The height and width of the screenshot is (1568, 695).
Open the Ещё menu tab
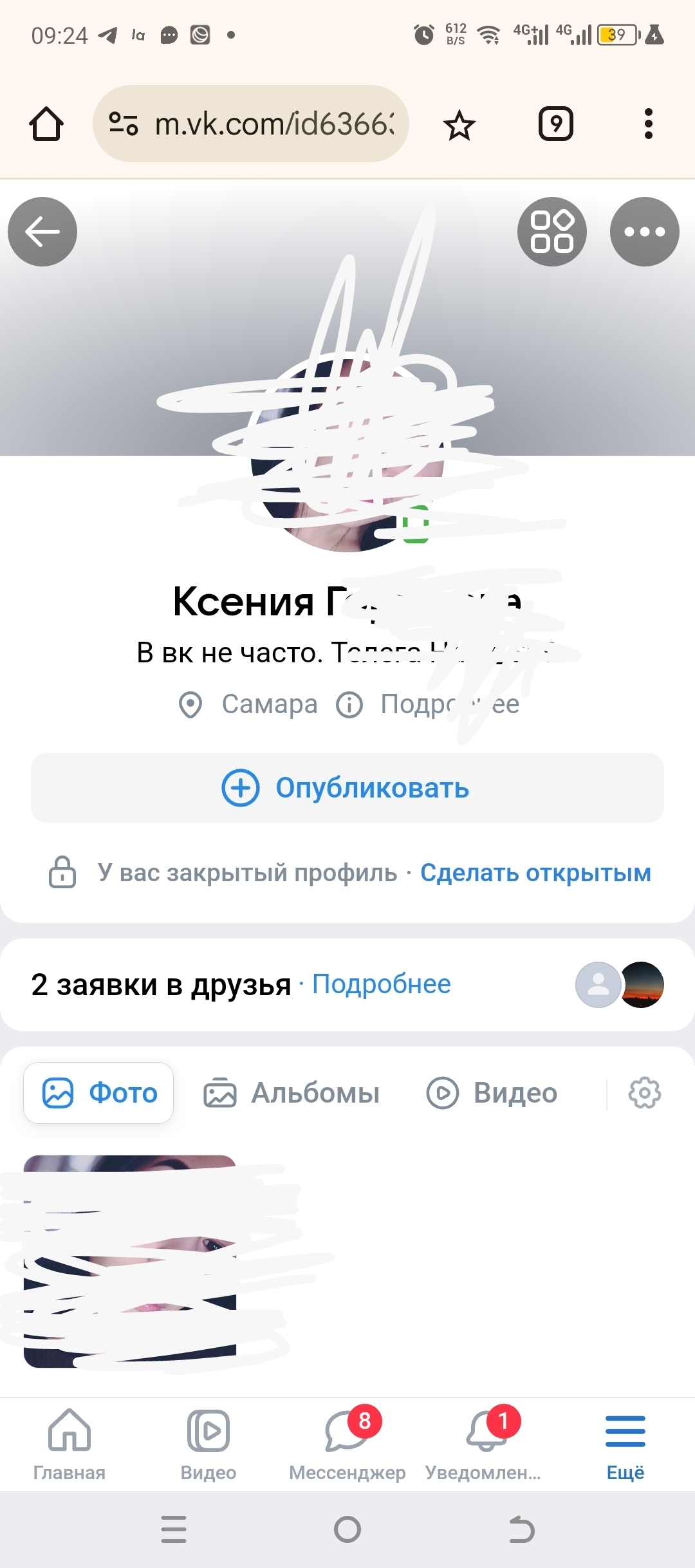pyautogui.click(x=625, y=1444)
